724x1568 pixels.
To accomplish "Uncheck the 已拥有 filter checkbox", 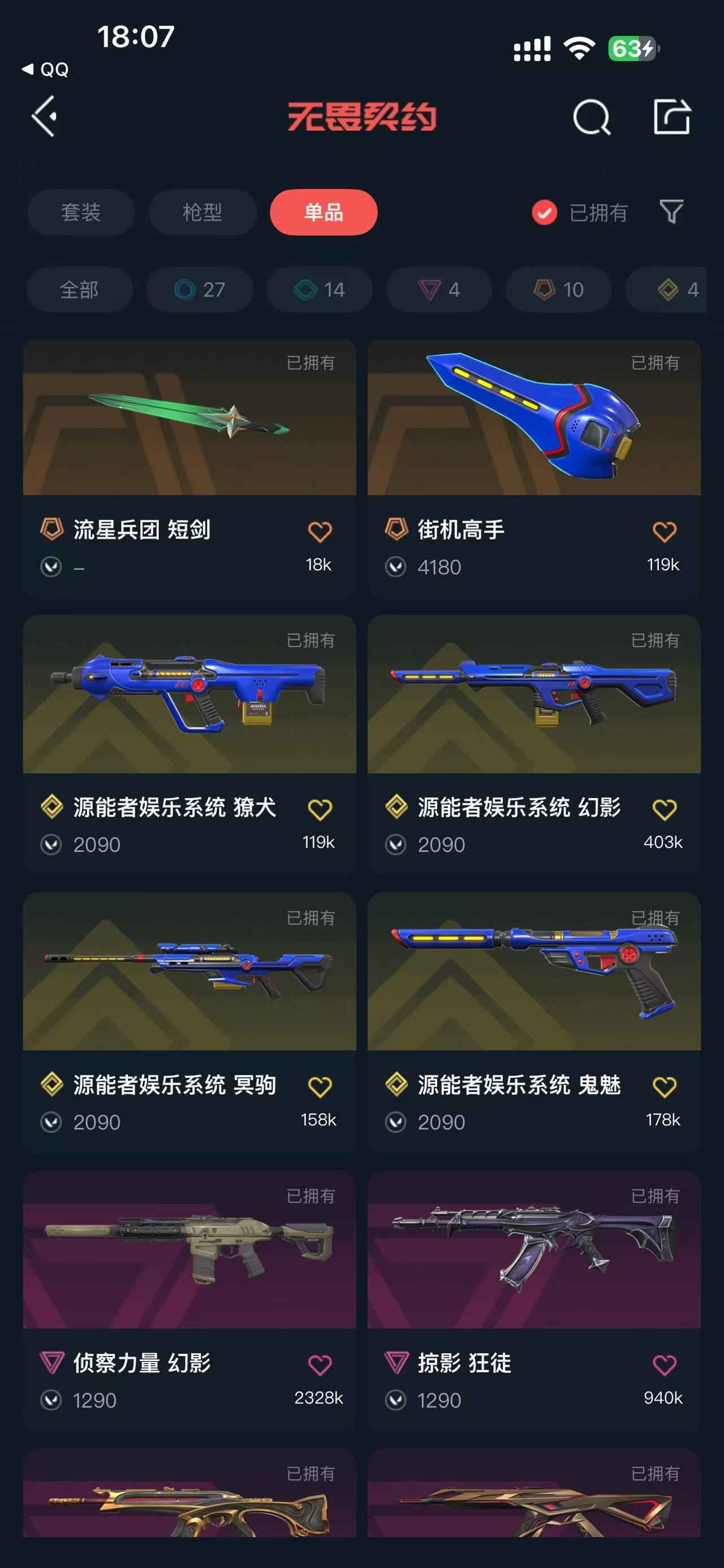I will [x=544, y=213].
